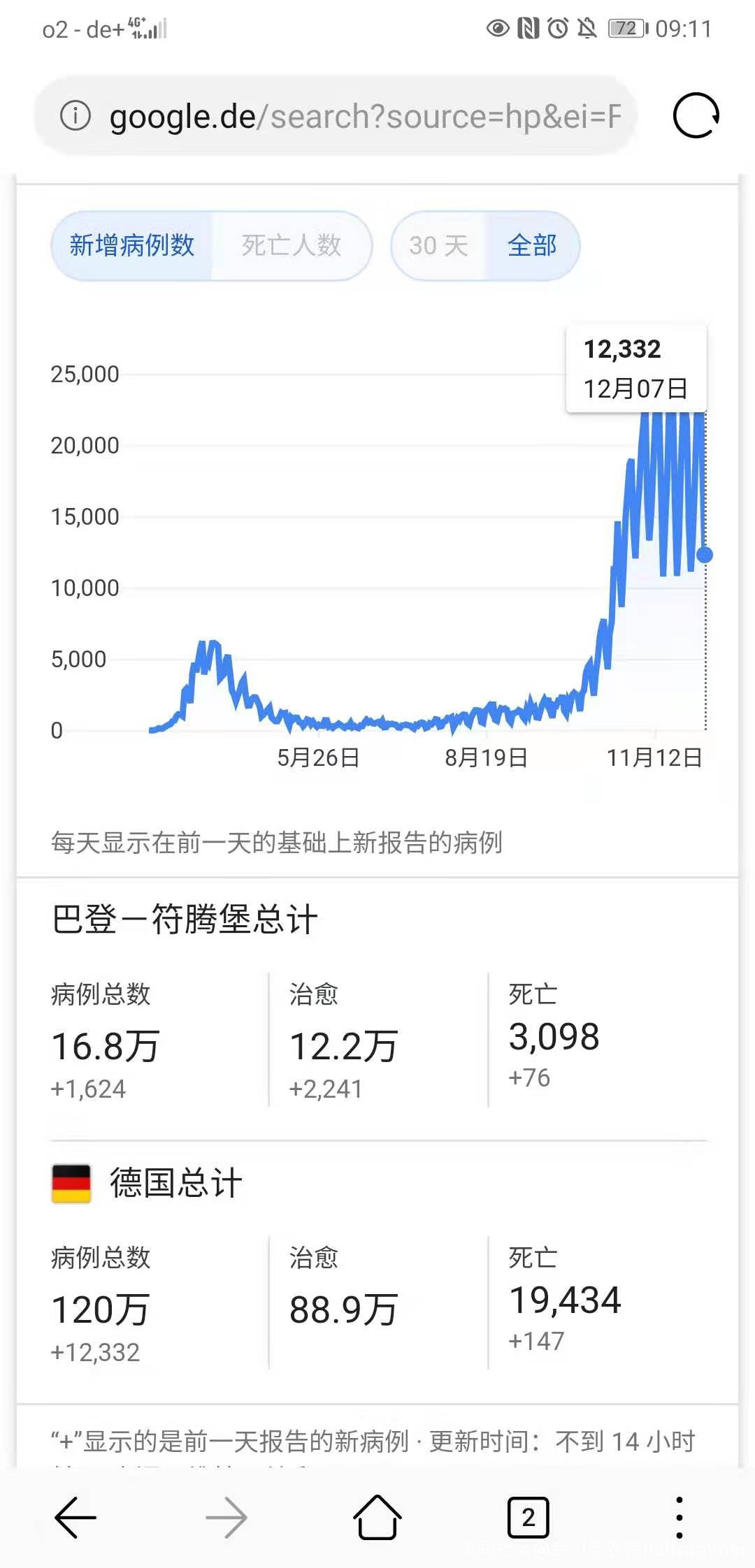
Task: Reload the page with the refresh icon
Action: [696, 115]
